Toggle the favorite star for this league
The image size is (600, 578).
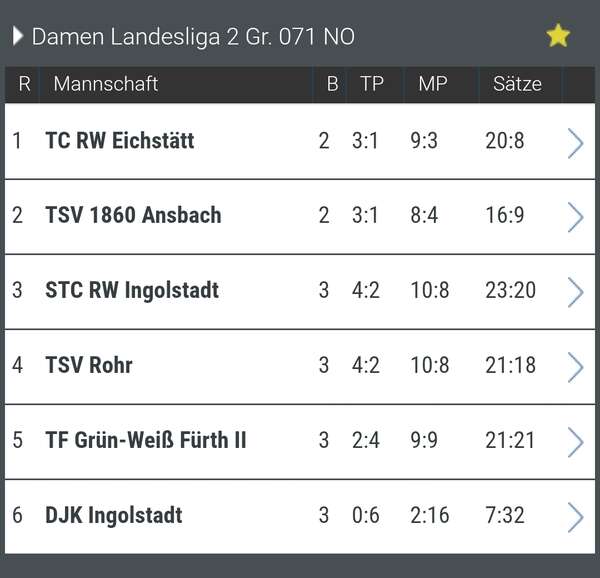click(x=558, y=36)
